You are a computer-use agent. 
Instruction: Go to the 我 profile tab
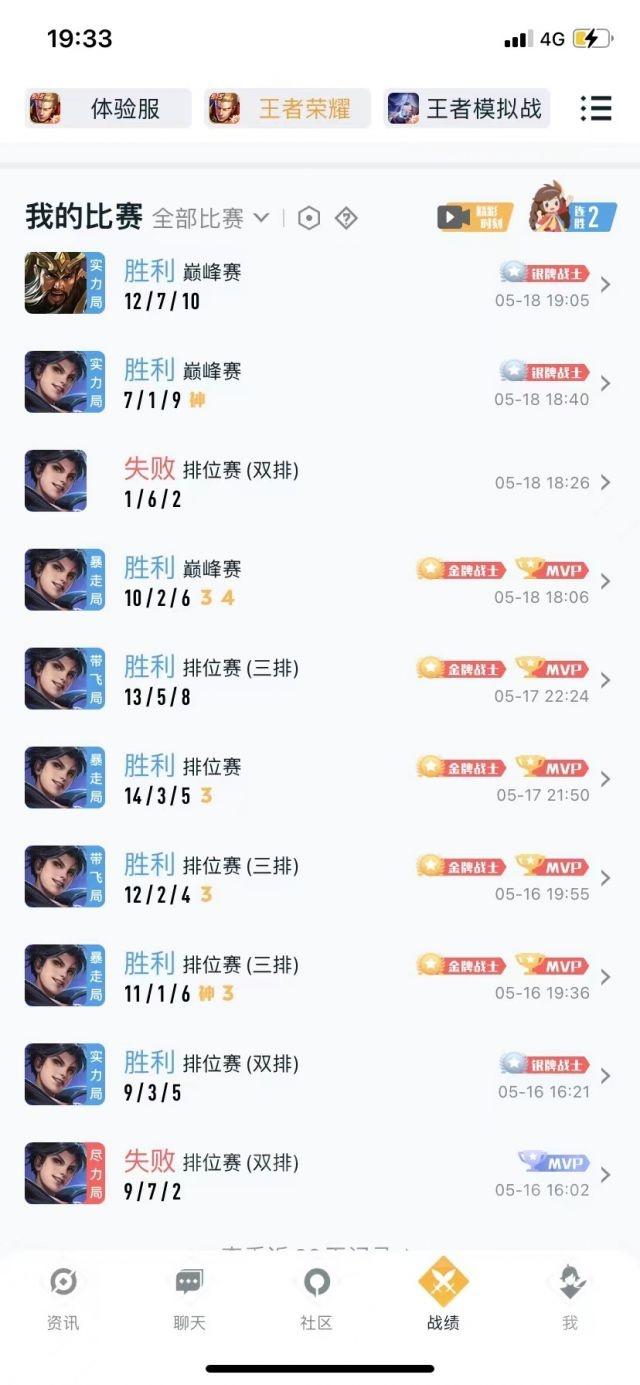(569, 1296)
